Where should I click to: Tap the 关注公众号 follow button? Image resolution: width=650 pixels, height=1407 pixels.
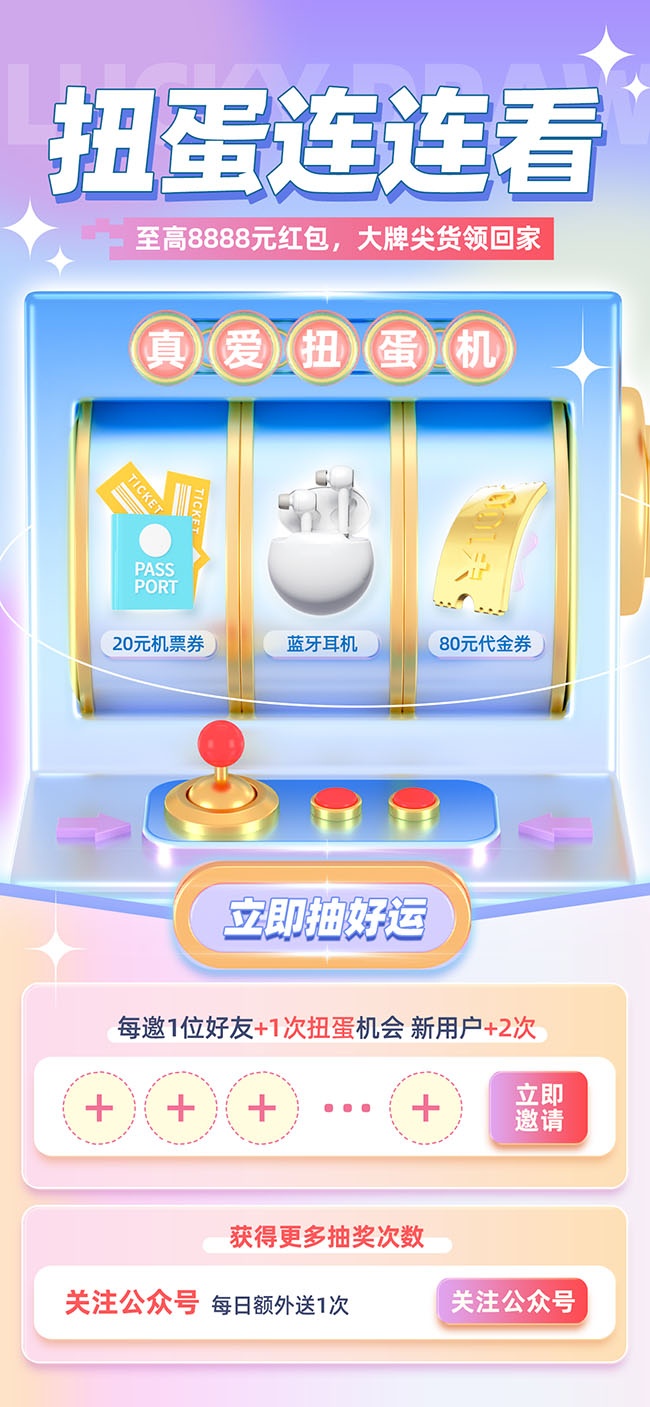(x=512, y=1301)
